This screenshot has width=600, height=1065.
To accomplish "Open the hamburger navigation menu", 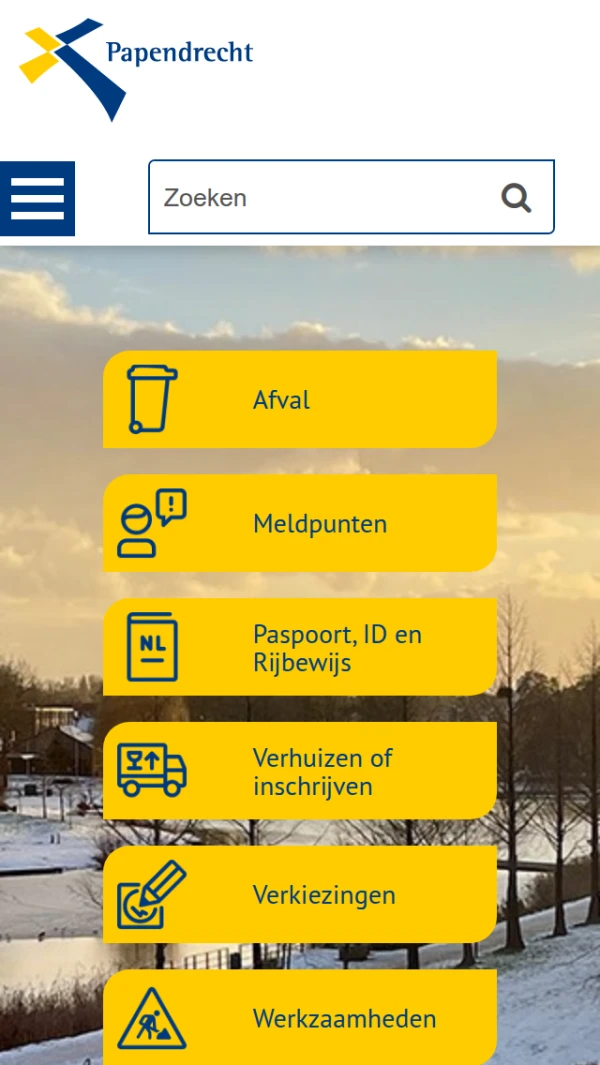I will pos(37,198).
